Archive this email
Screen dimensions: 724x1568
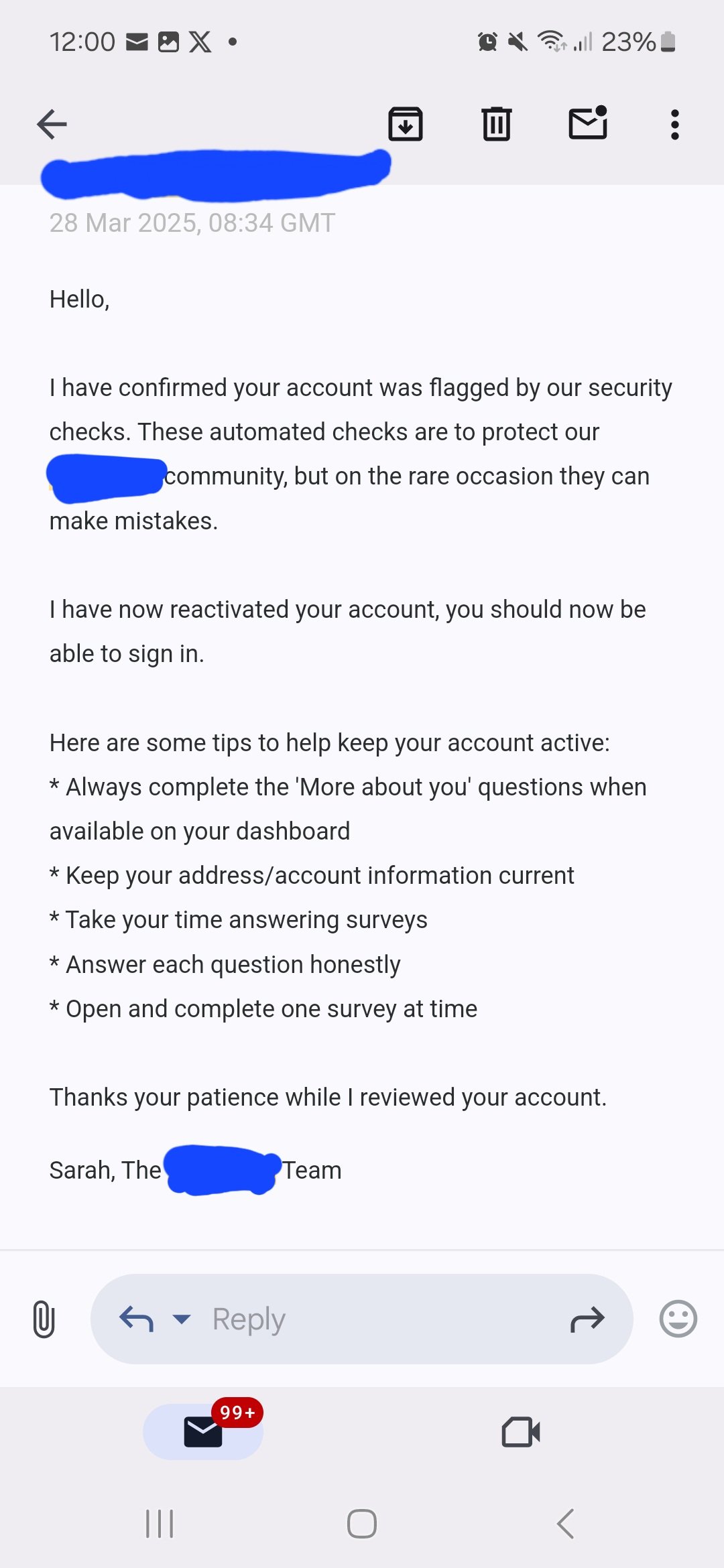[x=406, y=125]
